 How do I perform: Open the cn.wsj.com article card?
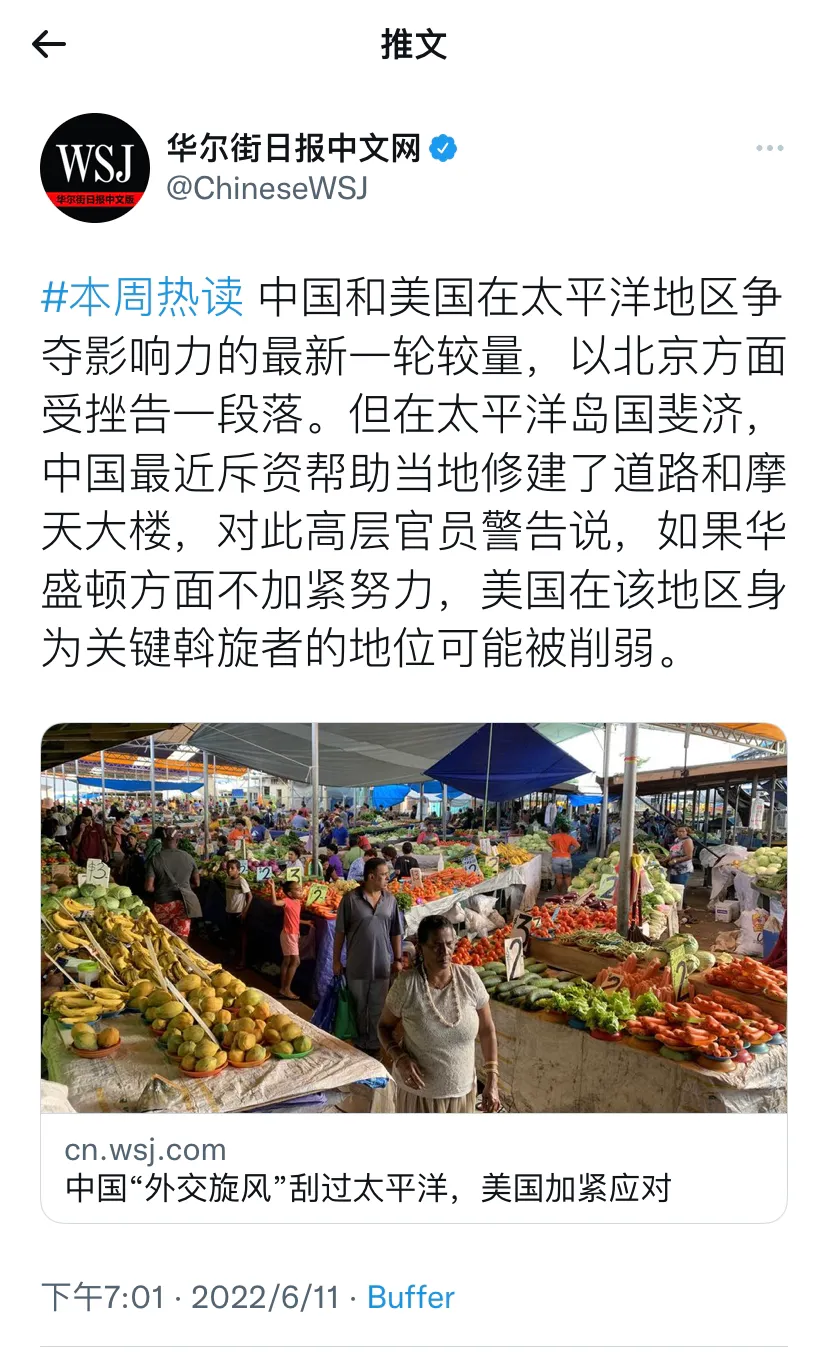pos(413,971)
